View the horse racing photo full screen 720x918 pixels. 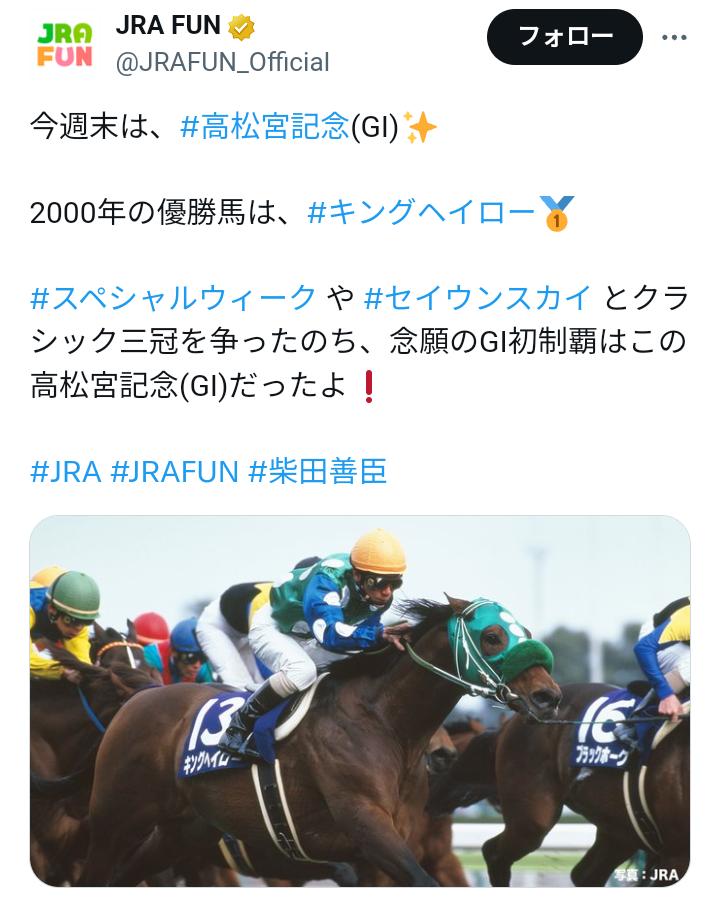click(360, 700)
